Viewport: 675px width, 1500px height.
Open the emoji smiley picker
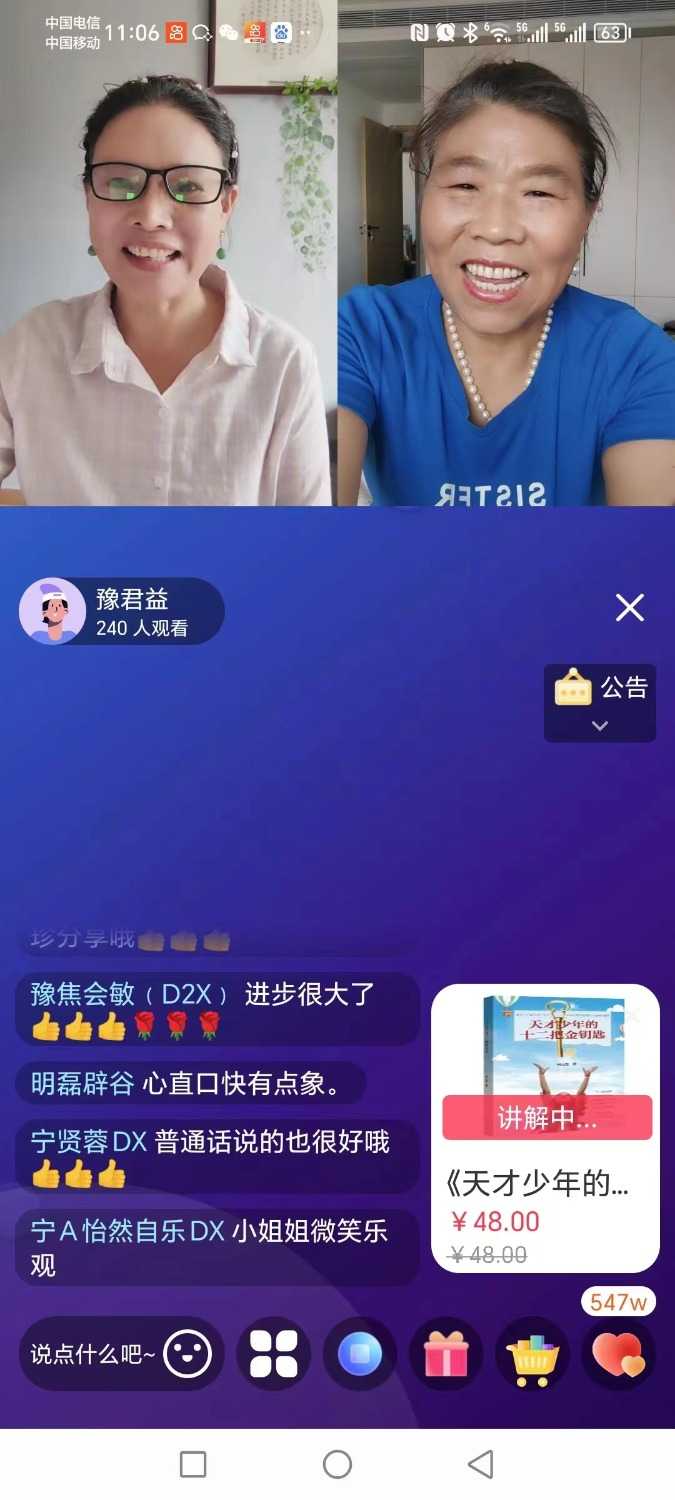click(x=187, y=1354)
